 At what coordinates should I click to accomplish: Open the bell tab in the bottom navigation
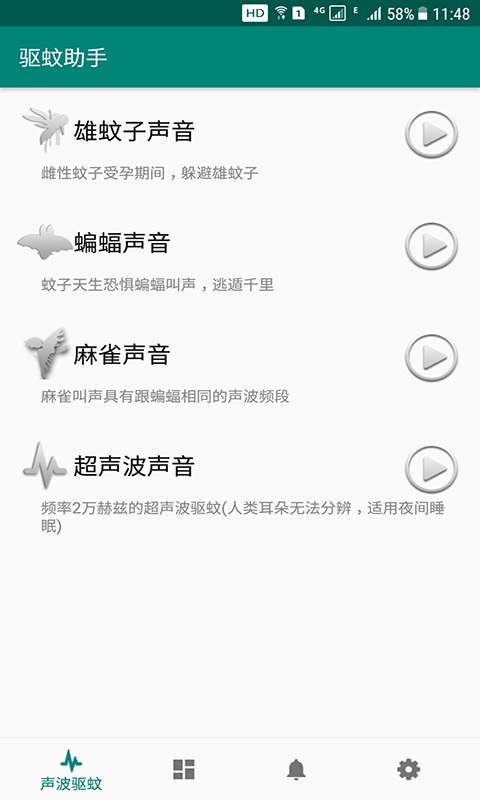point(296,769)
